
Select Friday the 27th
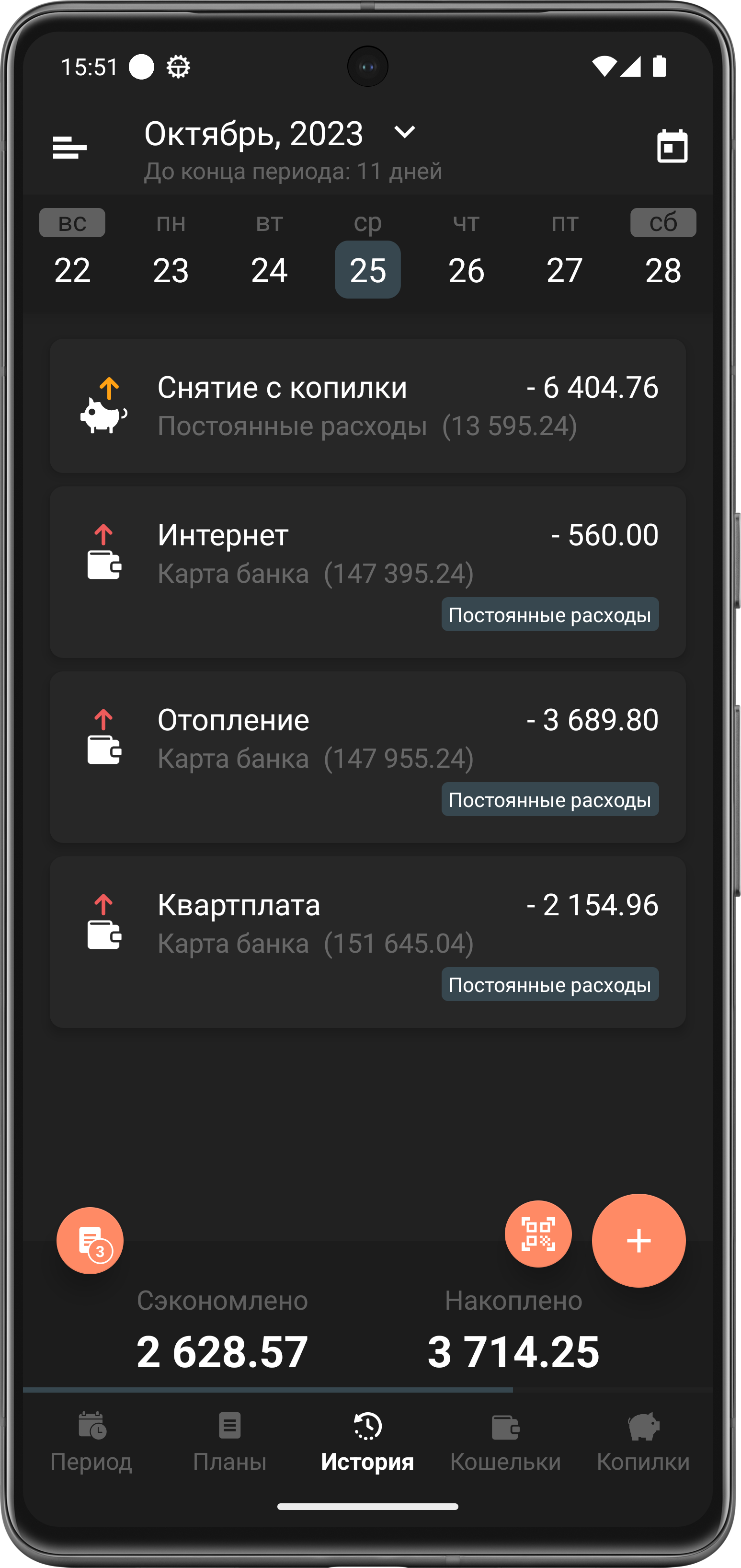565,269
